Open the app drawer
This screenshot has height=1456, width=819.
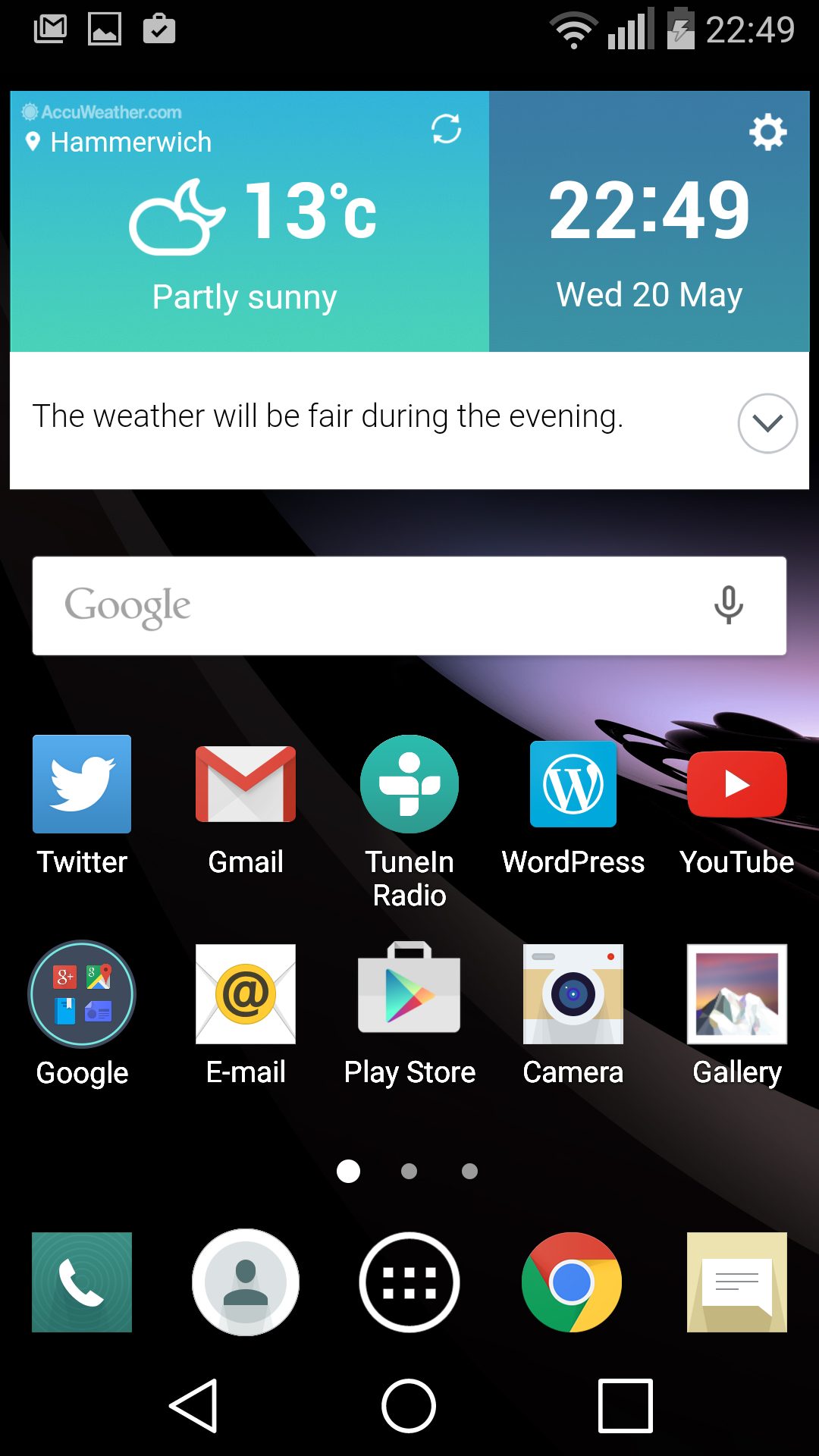[x=409, y=1282]
